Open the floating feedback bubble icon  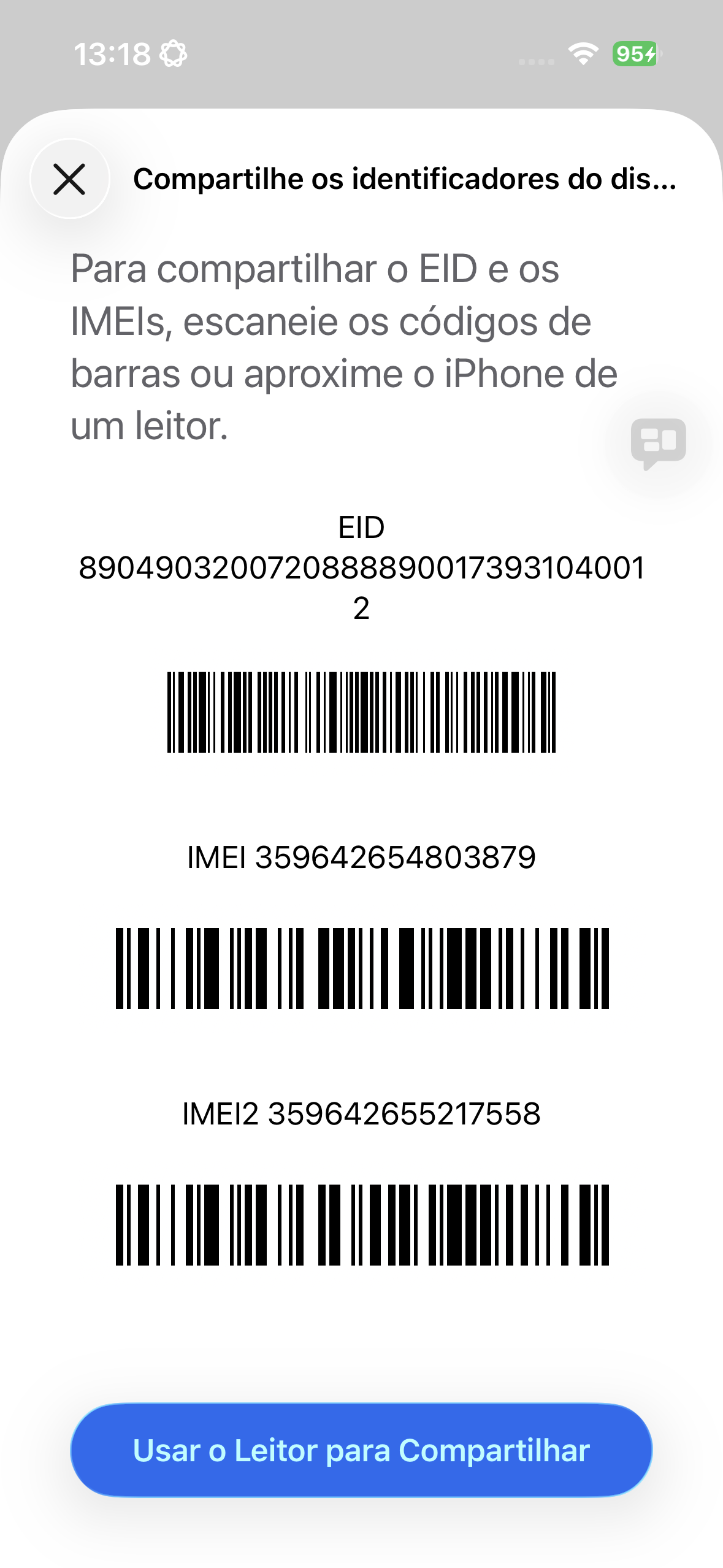pyautogui.click(x=658, y=444)
